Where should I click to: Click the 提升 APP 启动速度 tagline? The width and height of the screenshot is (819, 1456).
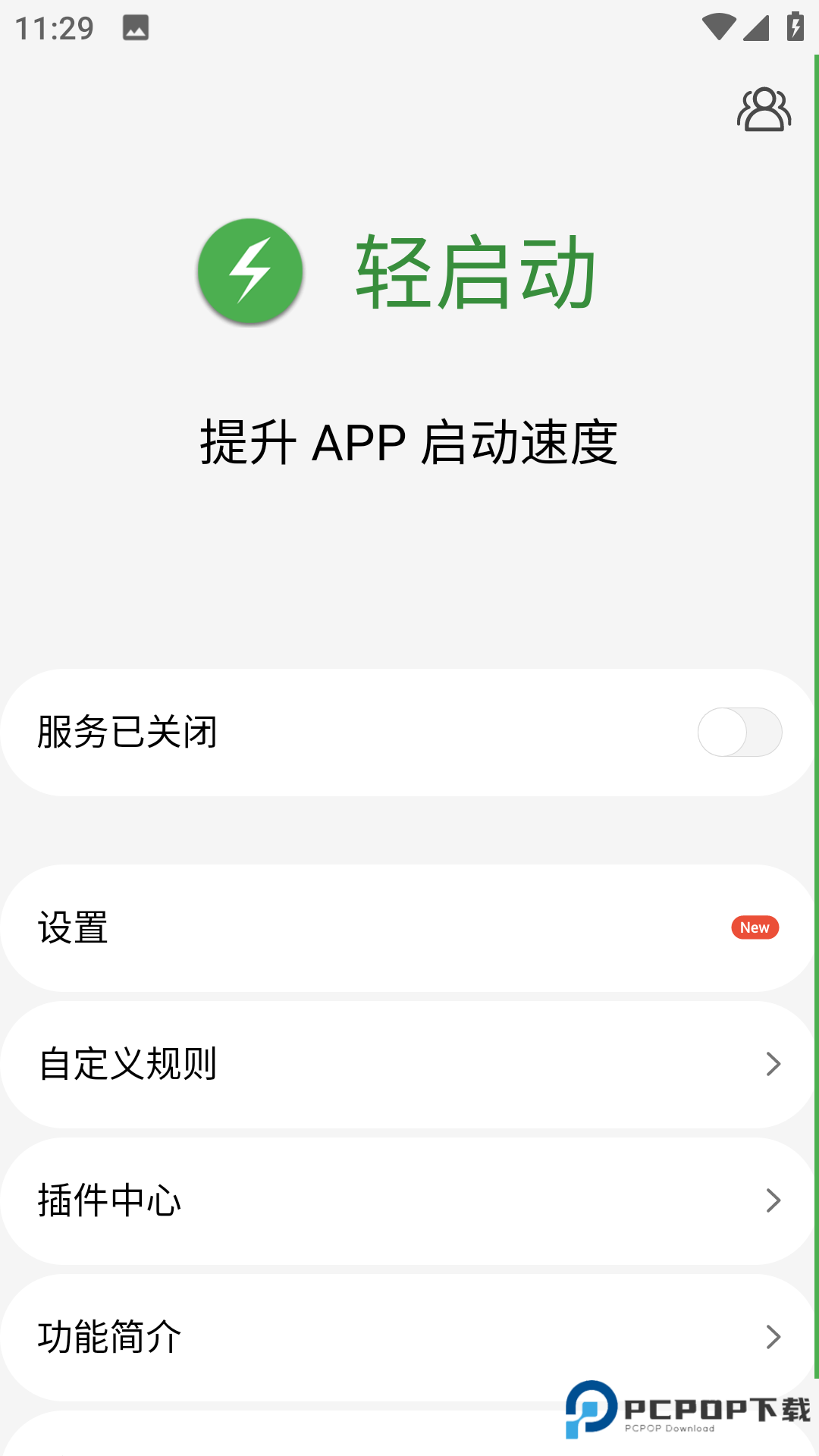pos(409,444)
